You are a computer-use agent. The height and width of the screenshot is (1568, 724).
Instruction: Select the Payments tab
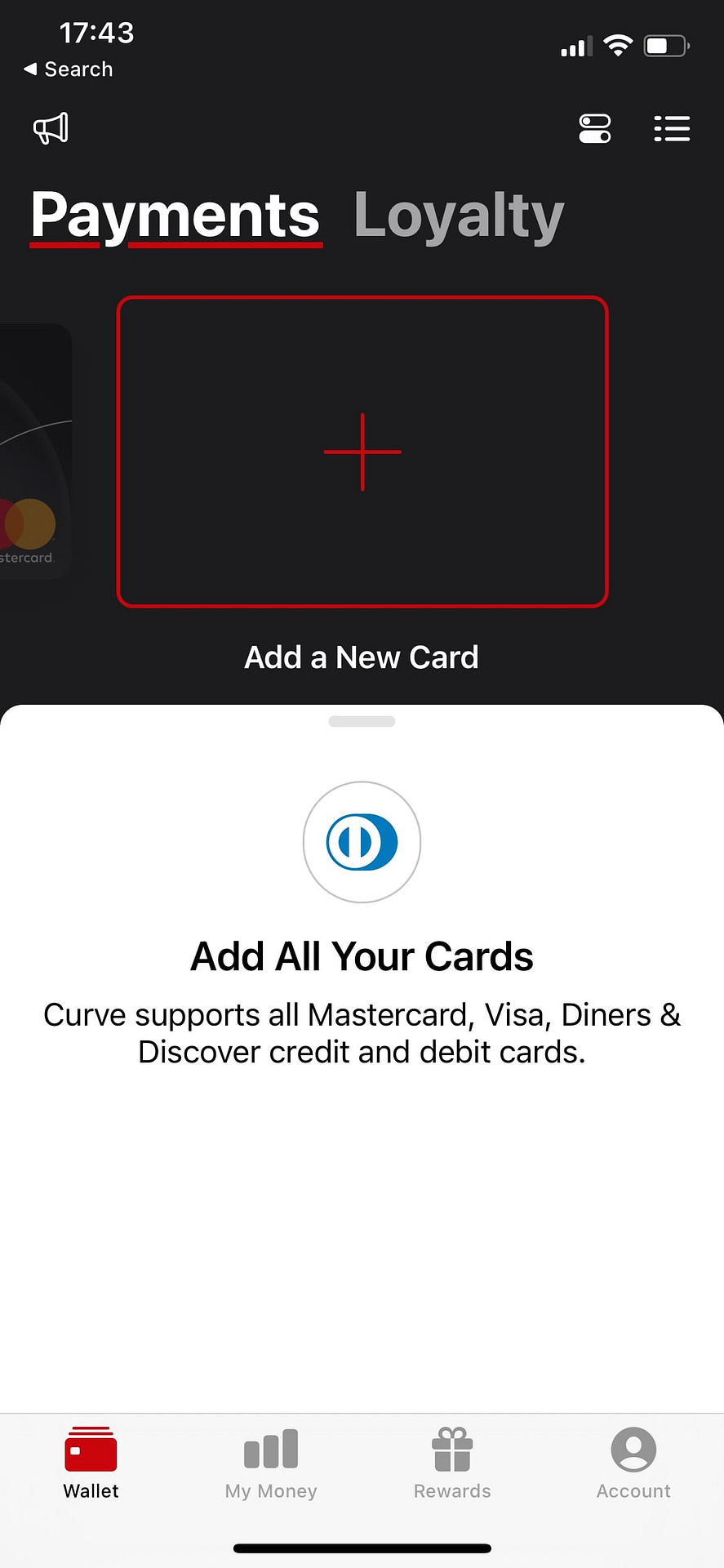[175, 216]
